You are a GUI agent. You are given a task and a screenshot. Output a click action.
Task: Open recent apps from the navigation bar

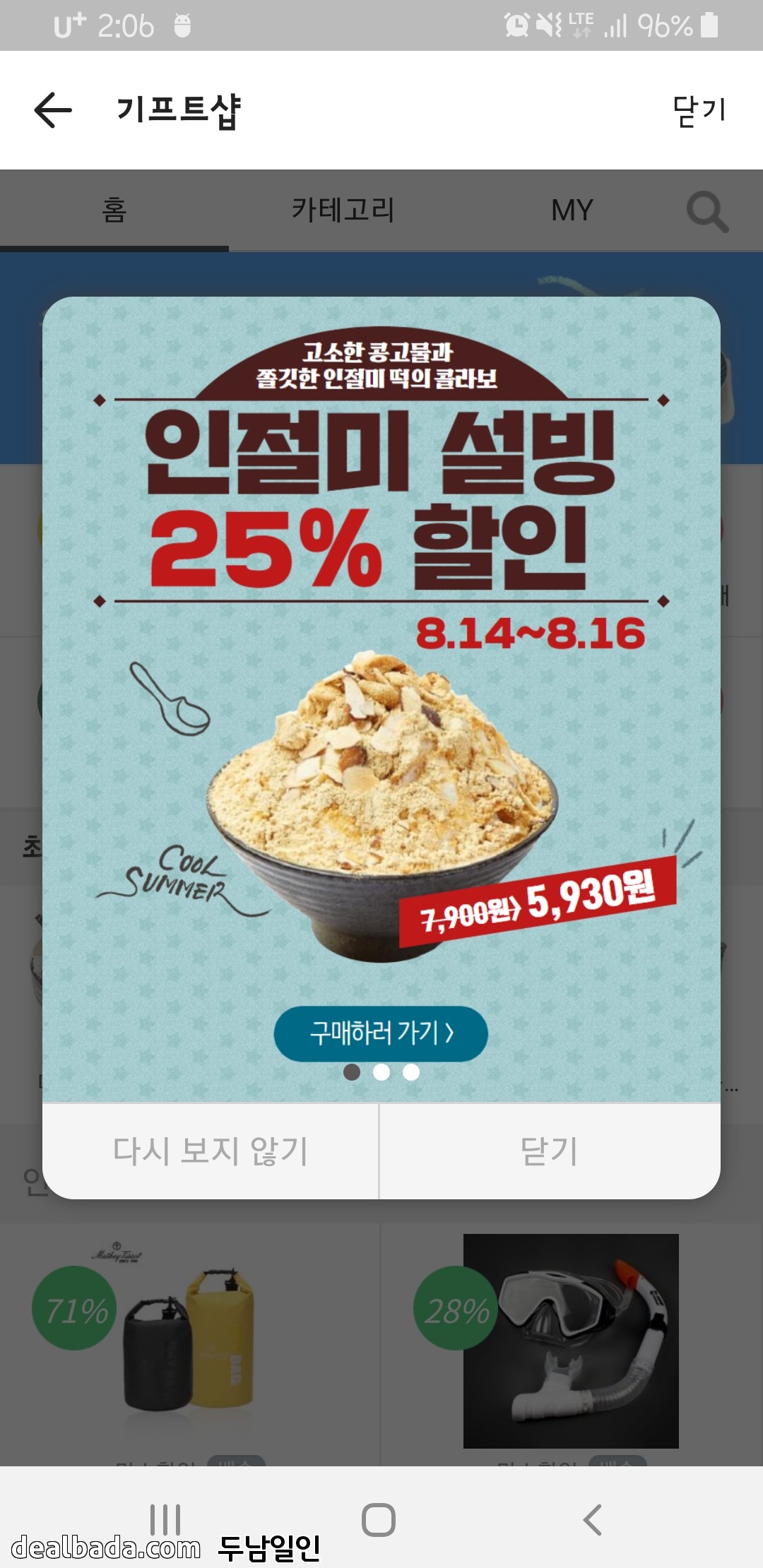point(165,1519)
